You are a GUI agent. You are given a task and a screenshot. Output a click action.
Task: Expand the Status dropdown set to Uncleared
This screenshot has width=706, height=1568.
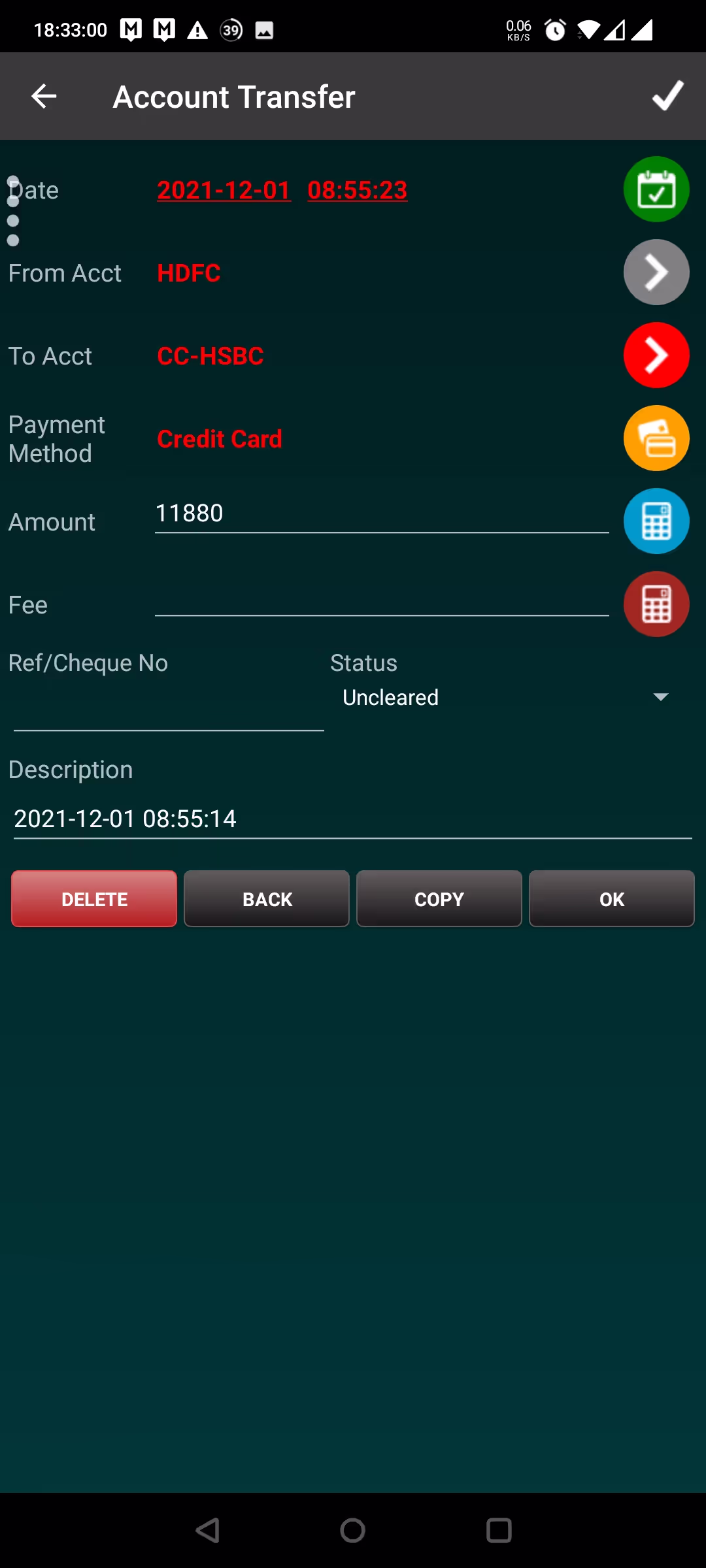505,698
